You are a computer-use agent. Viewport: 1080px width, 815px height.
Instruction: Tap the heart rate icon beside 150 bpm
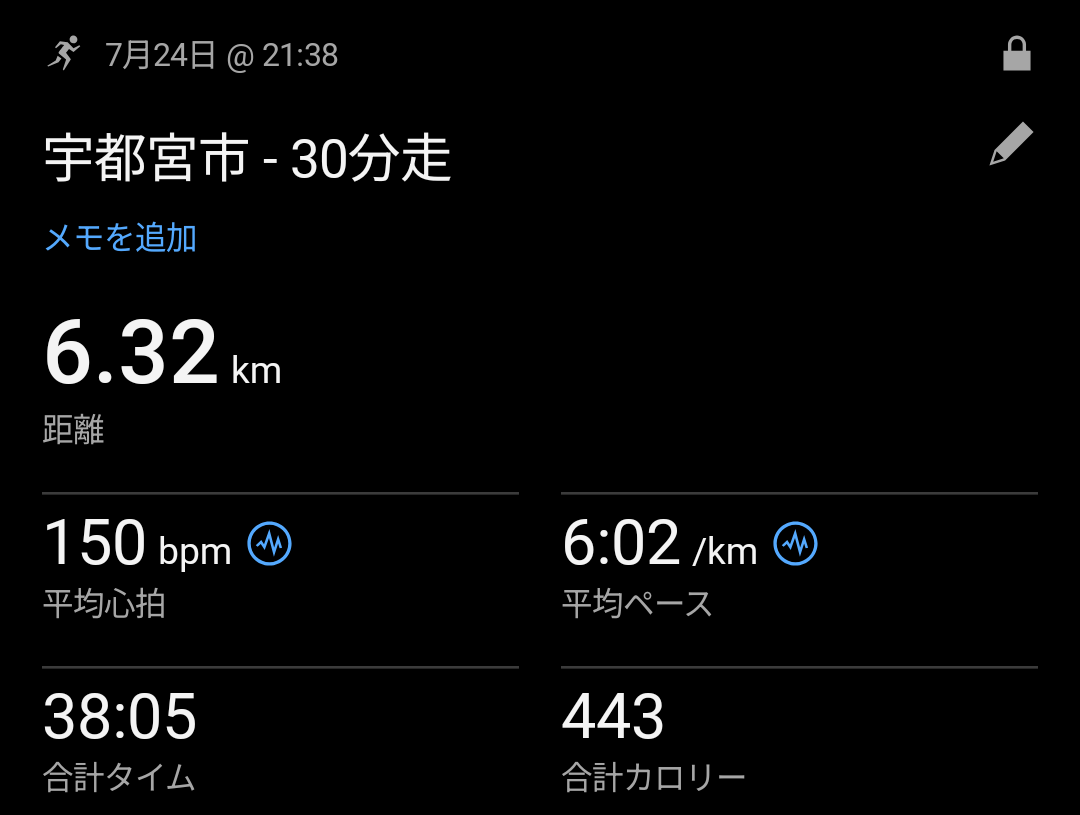click(x=269, y=543)
